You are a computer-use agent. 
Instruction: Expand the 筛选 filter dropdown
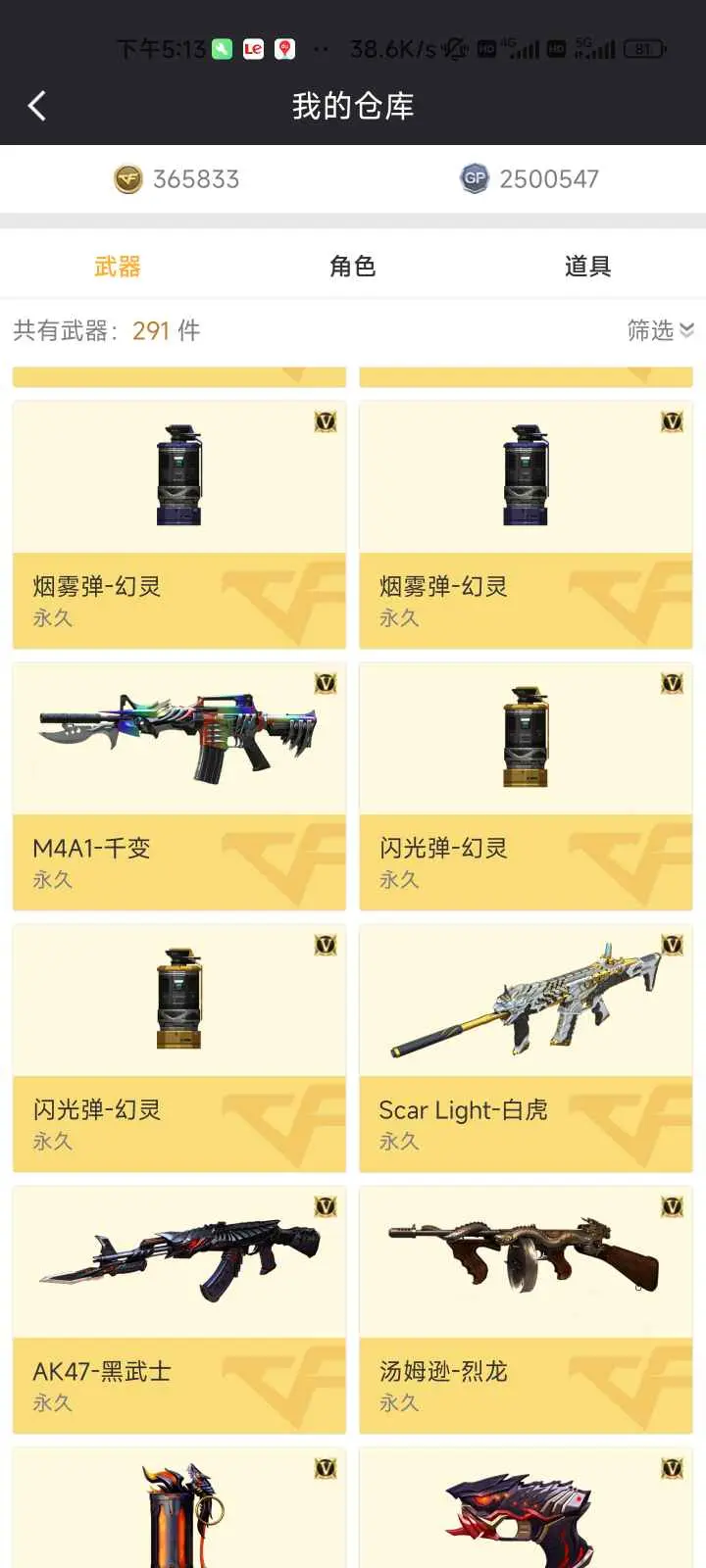tap(661, 330)
